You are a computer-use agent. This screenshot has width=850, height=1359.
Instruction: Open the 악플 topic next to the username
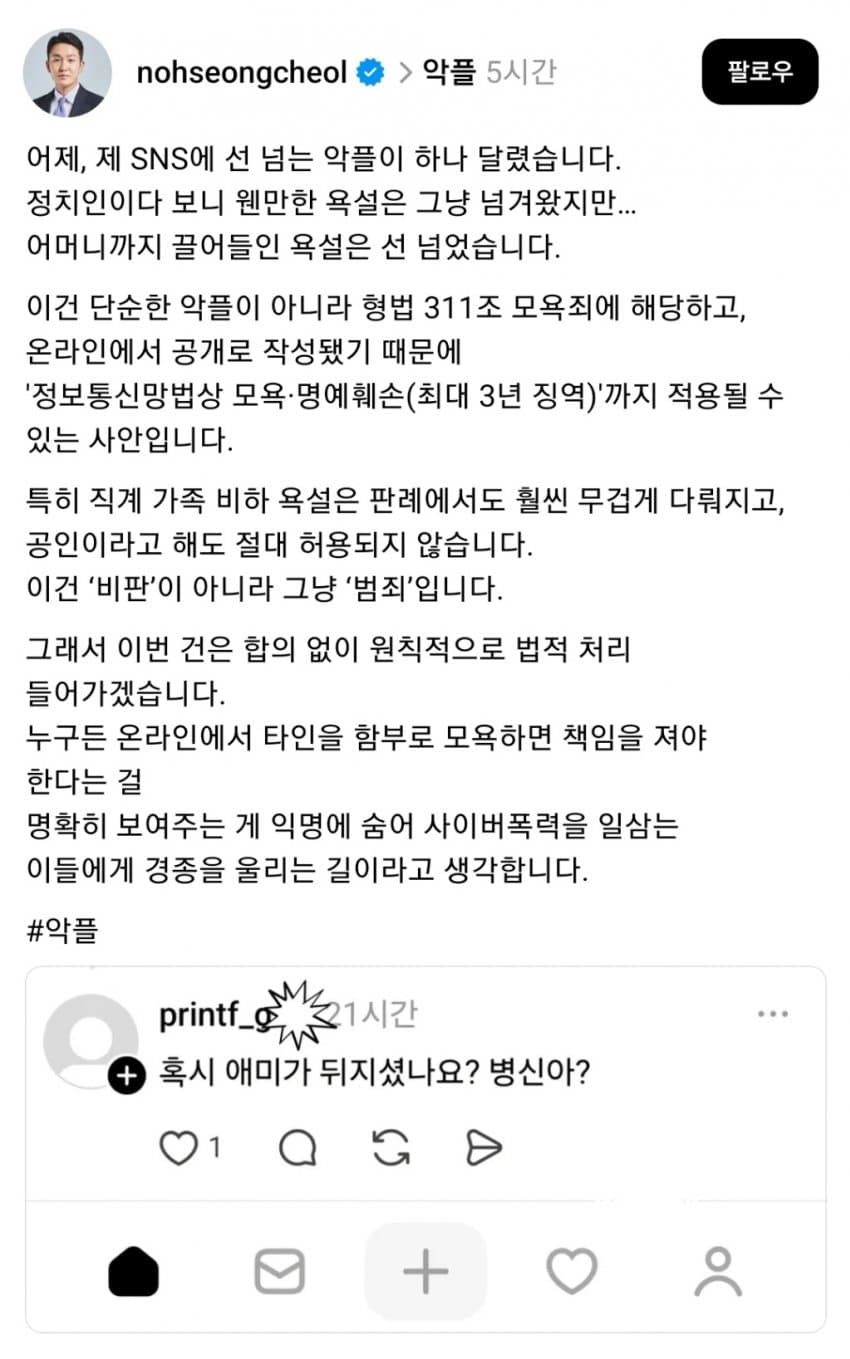click(449, 72)
